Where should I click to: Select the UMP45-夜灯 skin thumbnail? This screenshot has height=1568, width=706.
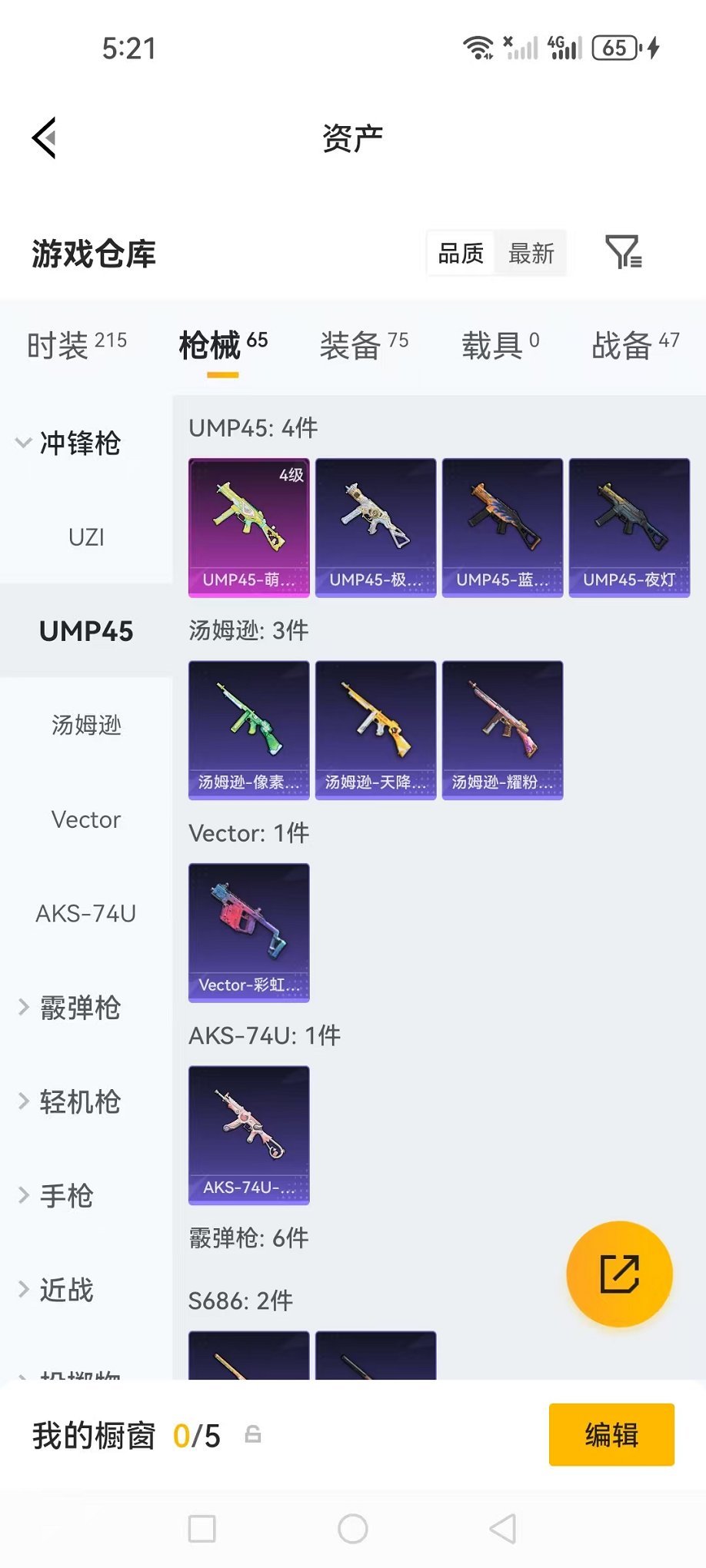pos(628,527)
